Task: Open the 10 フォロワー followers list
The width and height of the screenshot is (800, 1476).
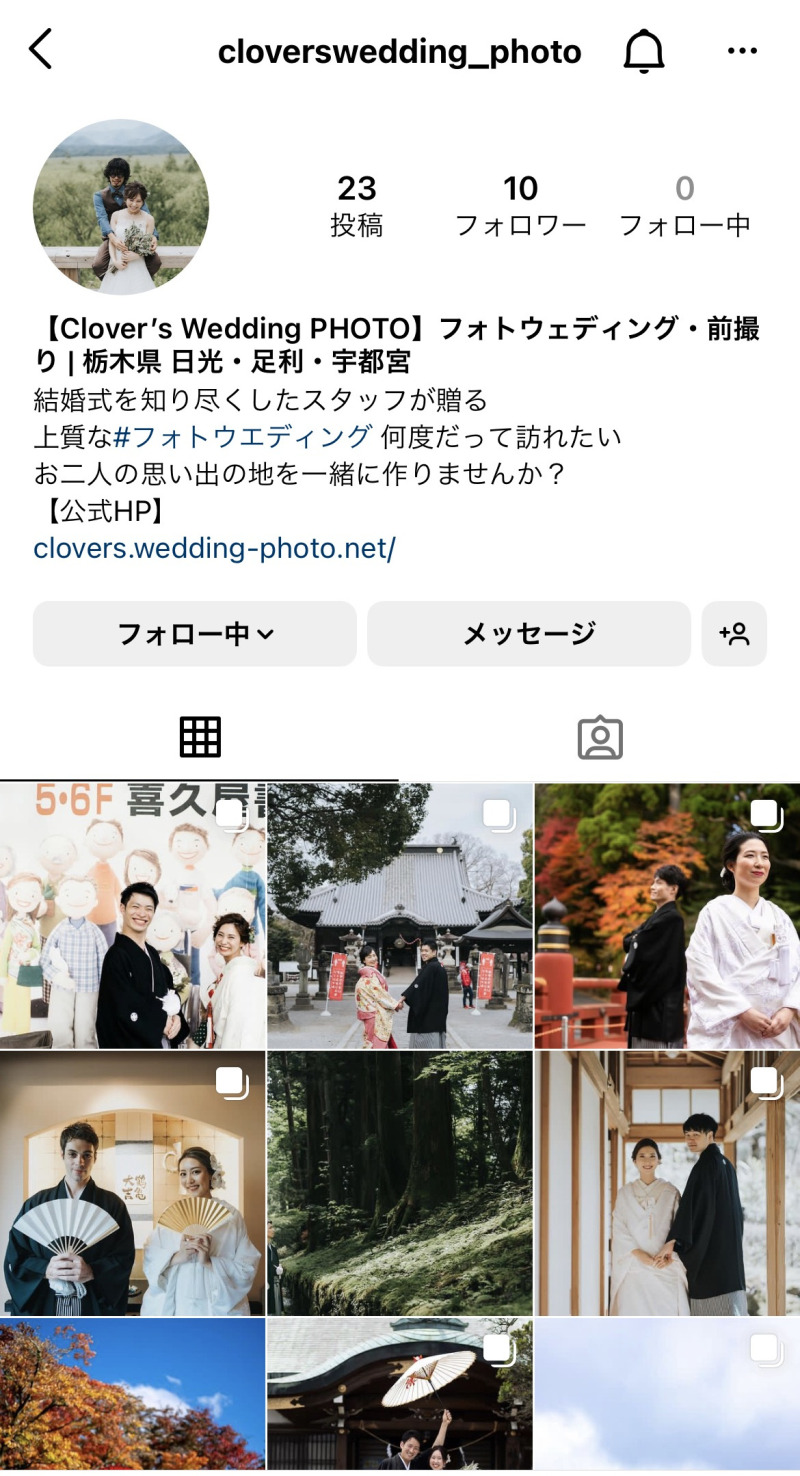Action: point(520,205)
